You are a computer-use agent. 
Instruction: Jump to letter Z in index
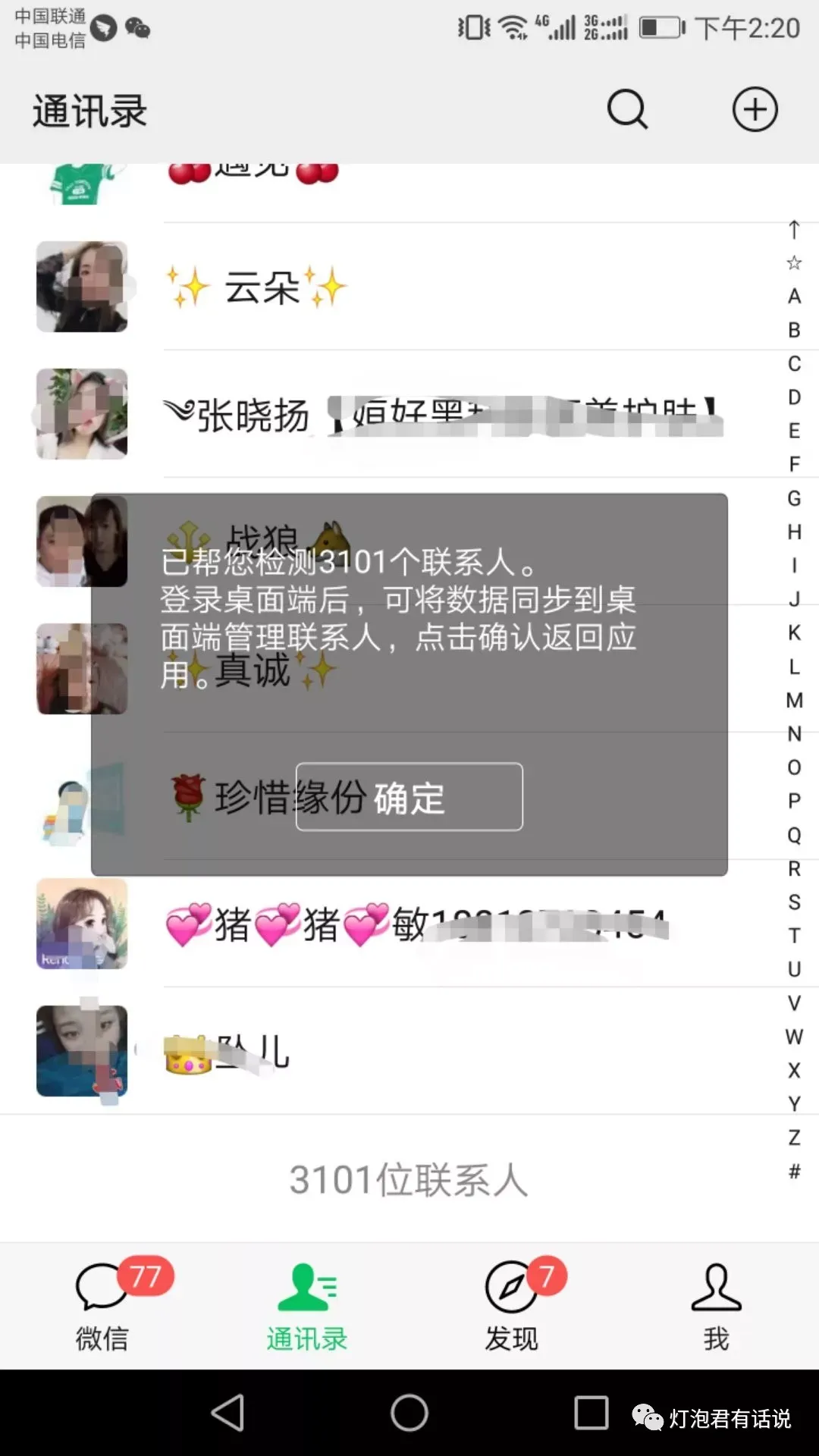794,1137
